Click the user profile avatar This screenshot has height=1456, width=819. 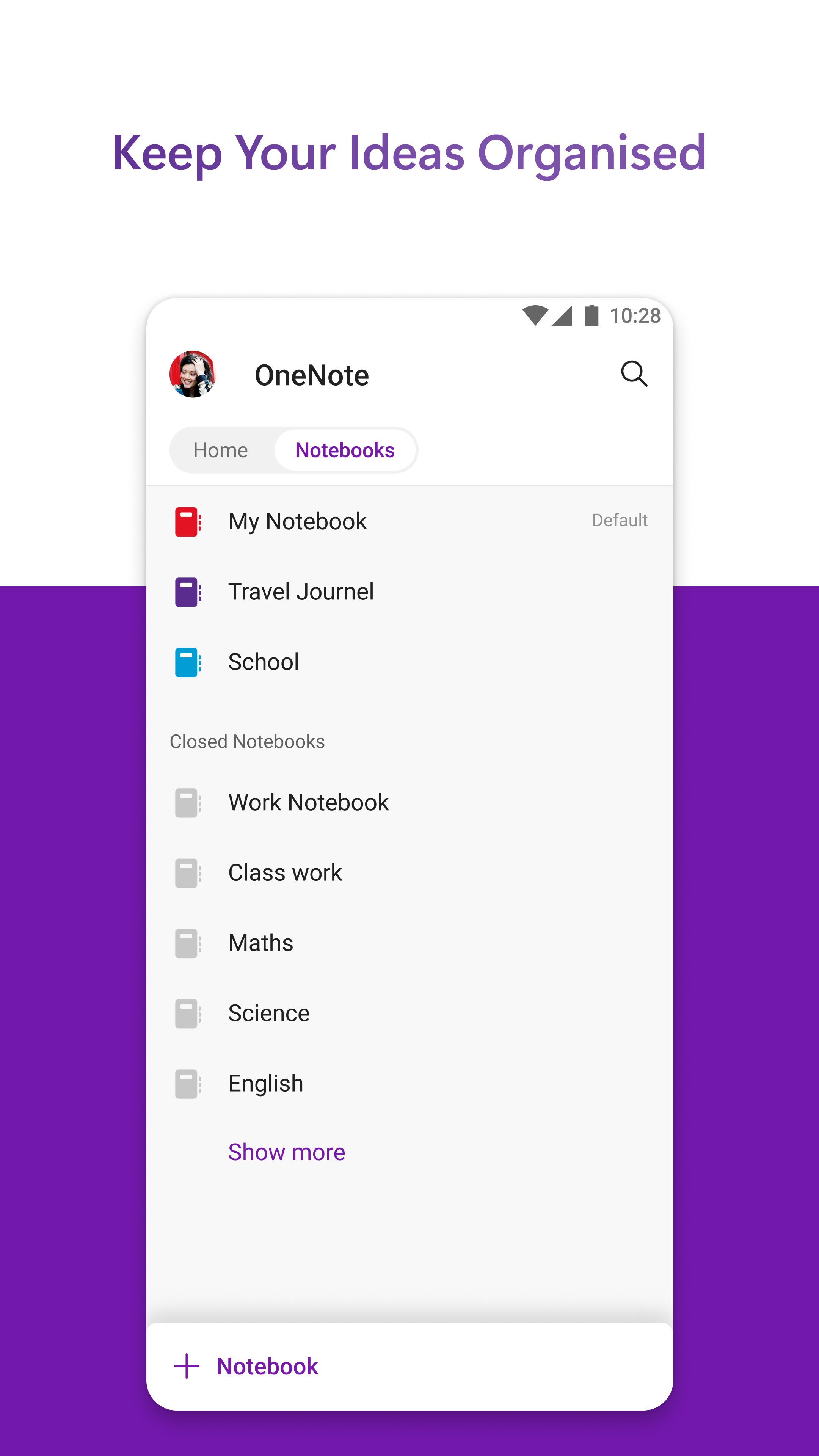pyautogui.click(x=193, y=374)
